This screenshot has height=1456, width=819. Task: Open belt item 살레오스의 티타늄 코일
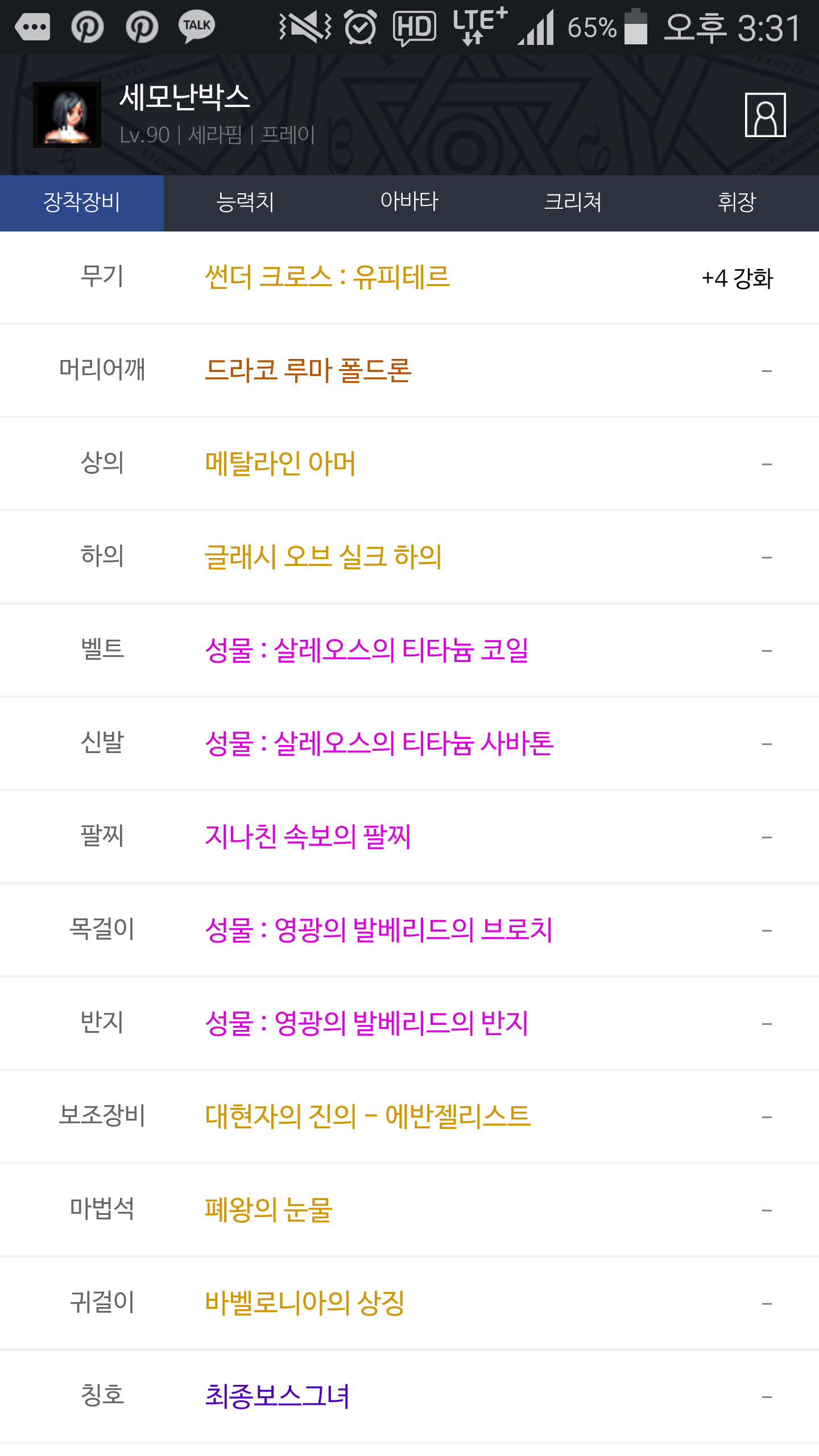pos(367,650)
